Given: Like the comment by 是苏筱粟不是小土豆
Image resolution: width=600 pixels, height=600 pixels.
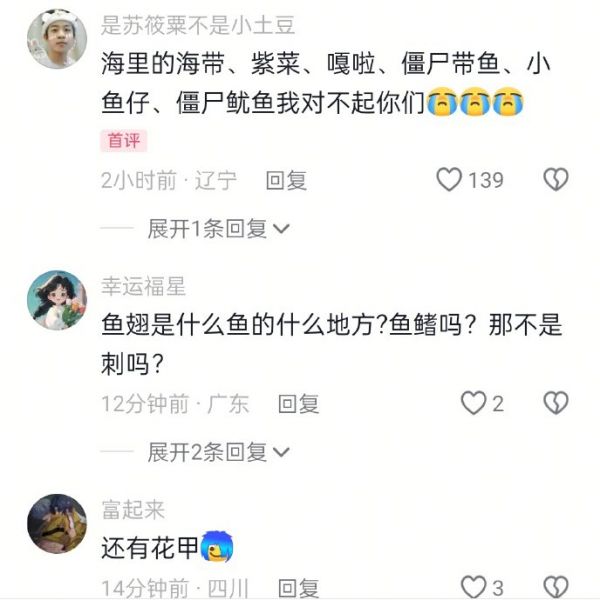Looking at the screenshot, I should 450,180.
